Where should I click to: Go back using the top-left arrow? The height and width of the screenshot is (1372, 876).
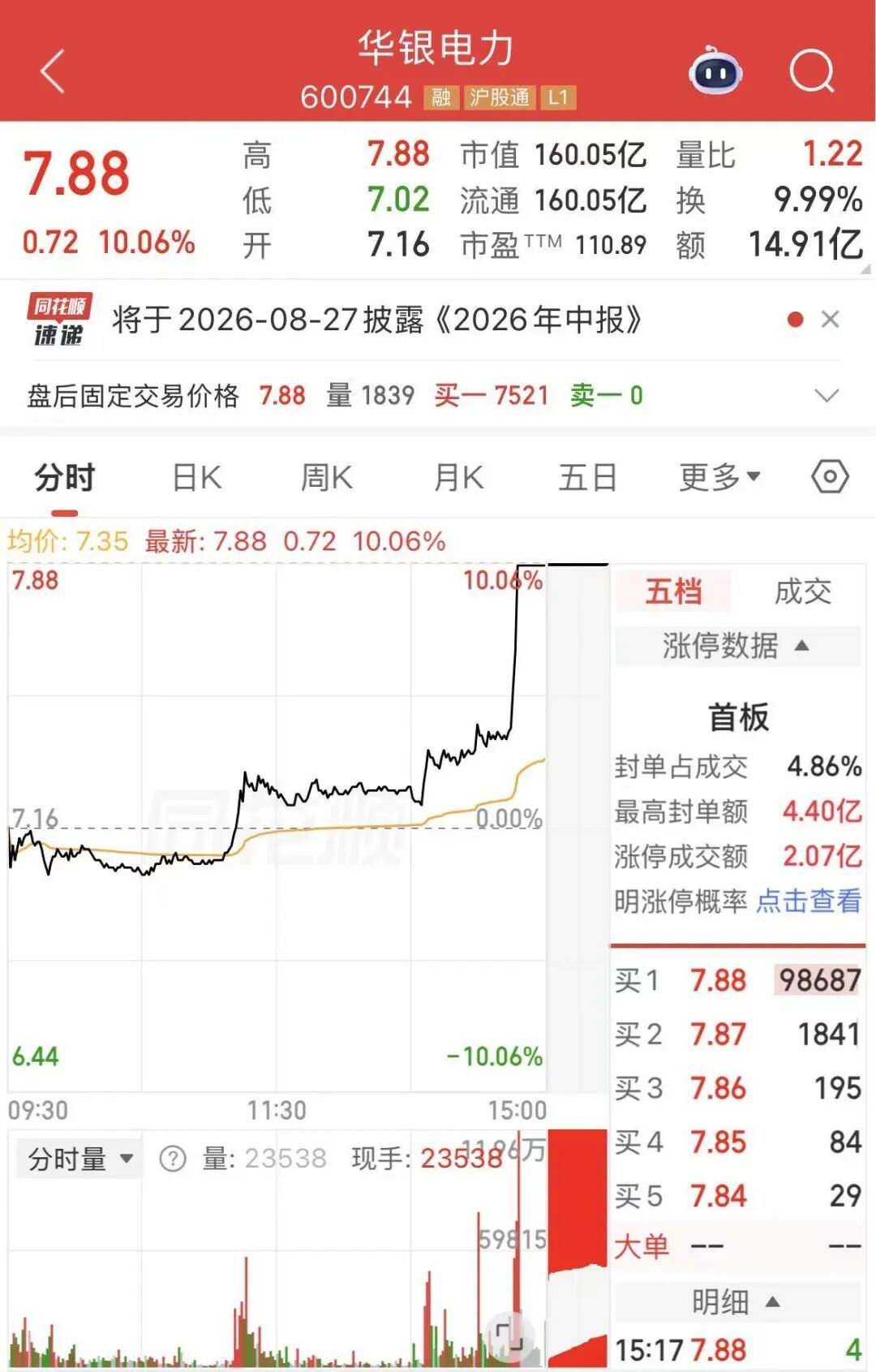pos(53,71)
